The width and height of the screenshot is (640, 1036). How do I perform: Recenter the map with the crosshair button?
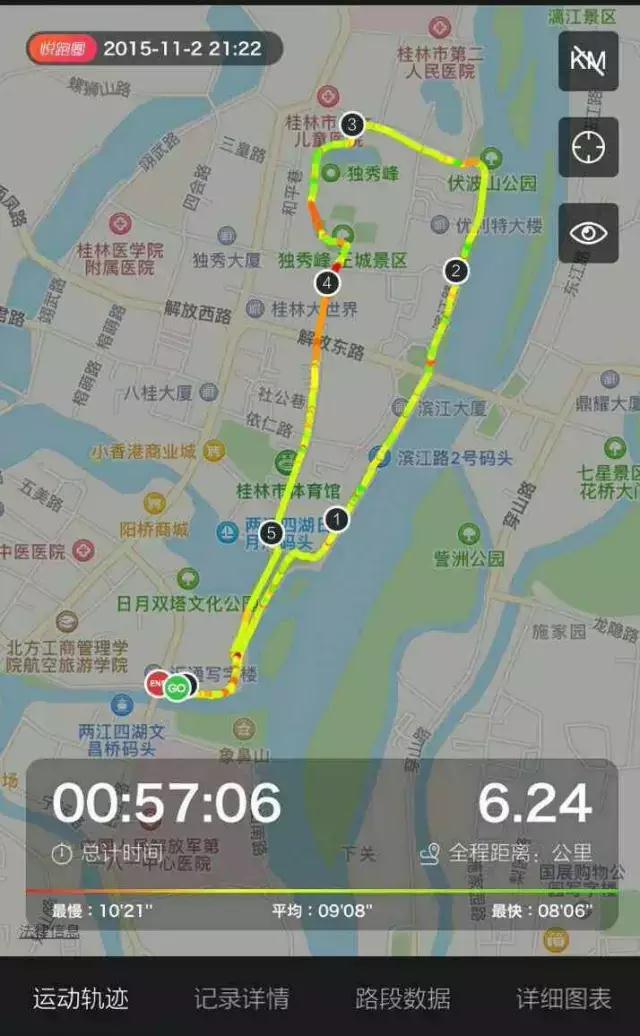tap(588, 147)
